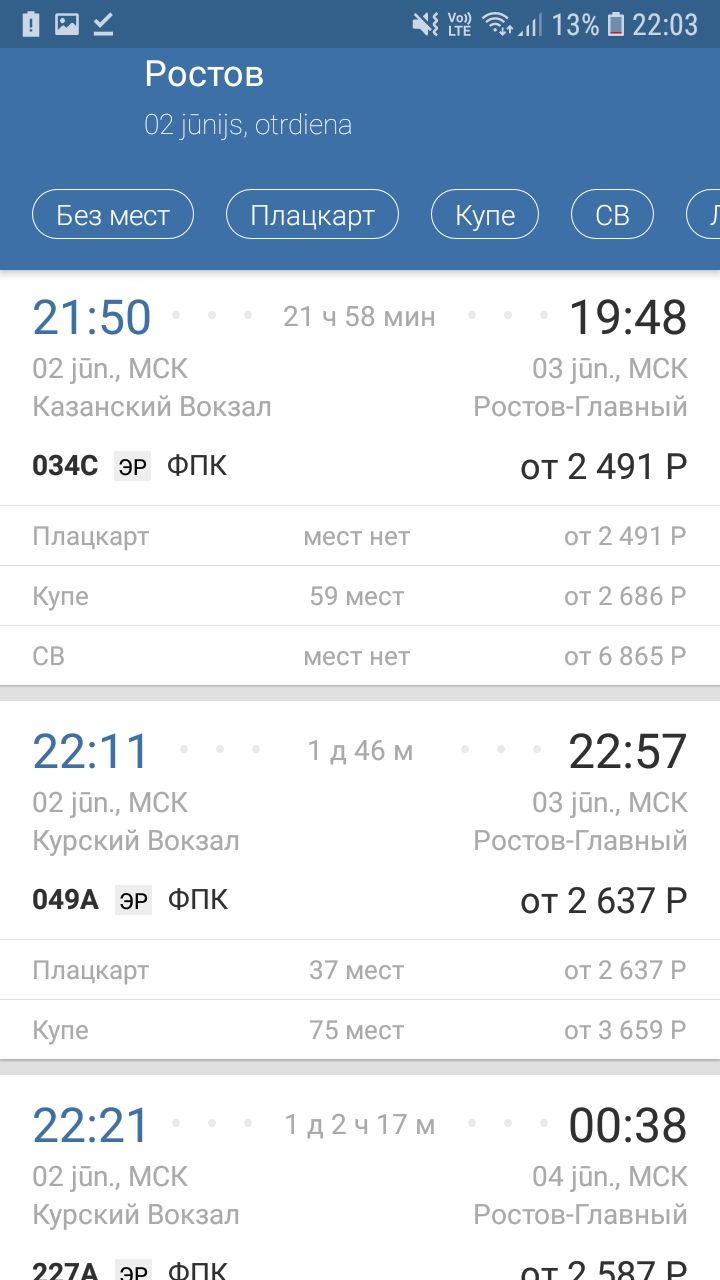Choose Плацкарт with 37 seats on 049А
The width and height of the screenshot is (720, 1280).
pos(360,970)
